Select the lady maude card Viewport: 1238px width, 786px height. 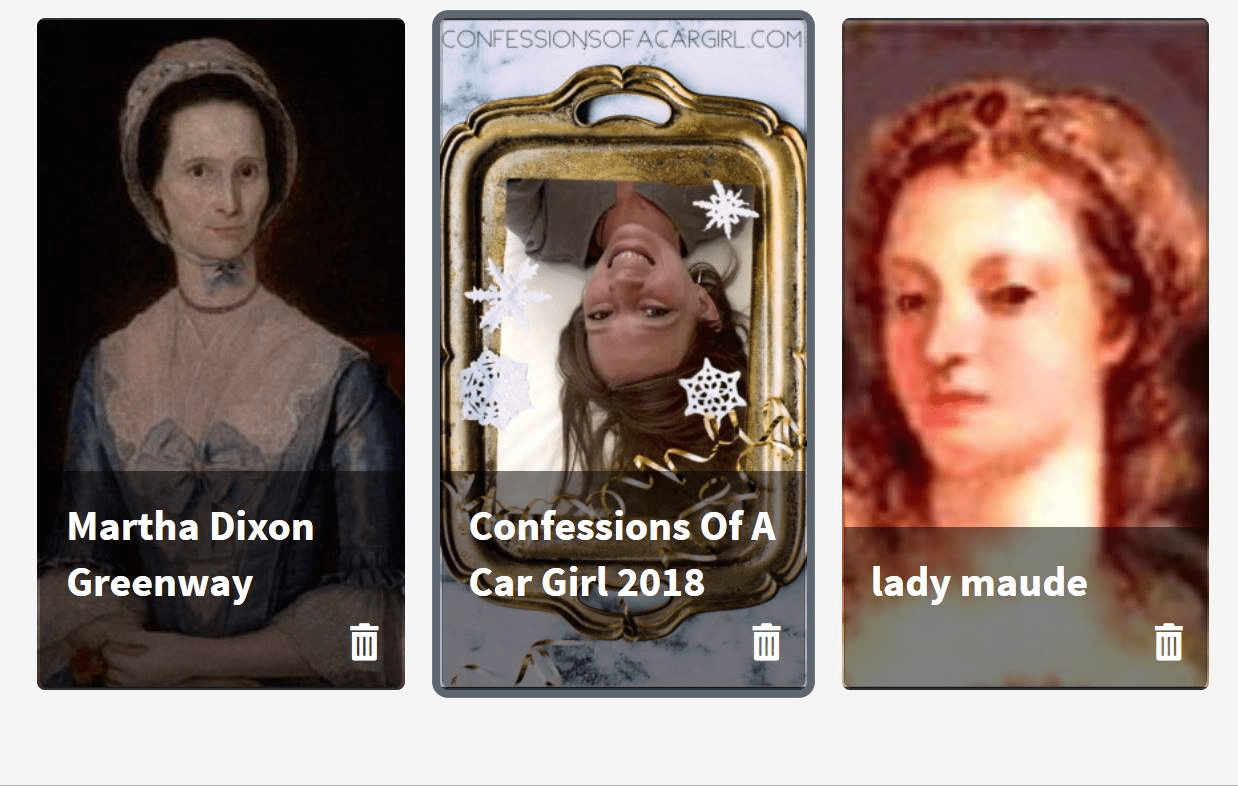point(1025,300)
